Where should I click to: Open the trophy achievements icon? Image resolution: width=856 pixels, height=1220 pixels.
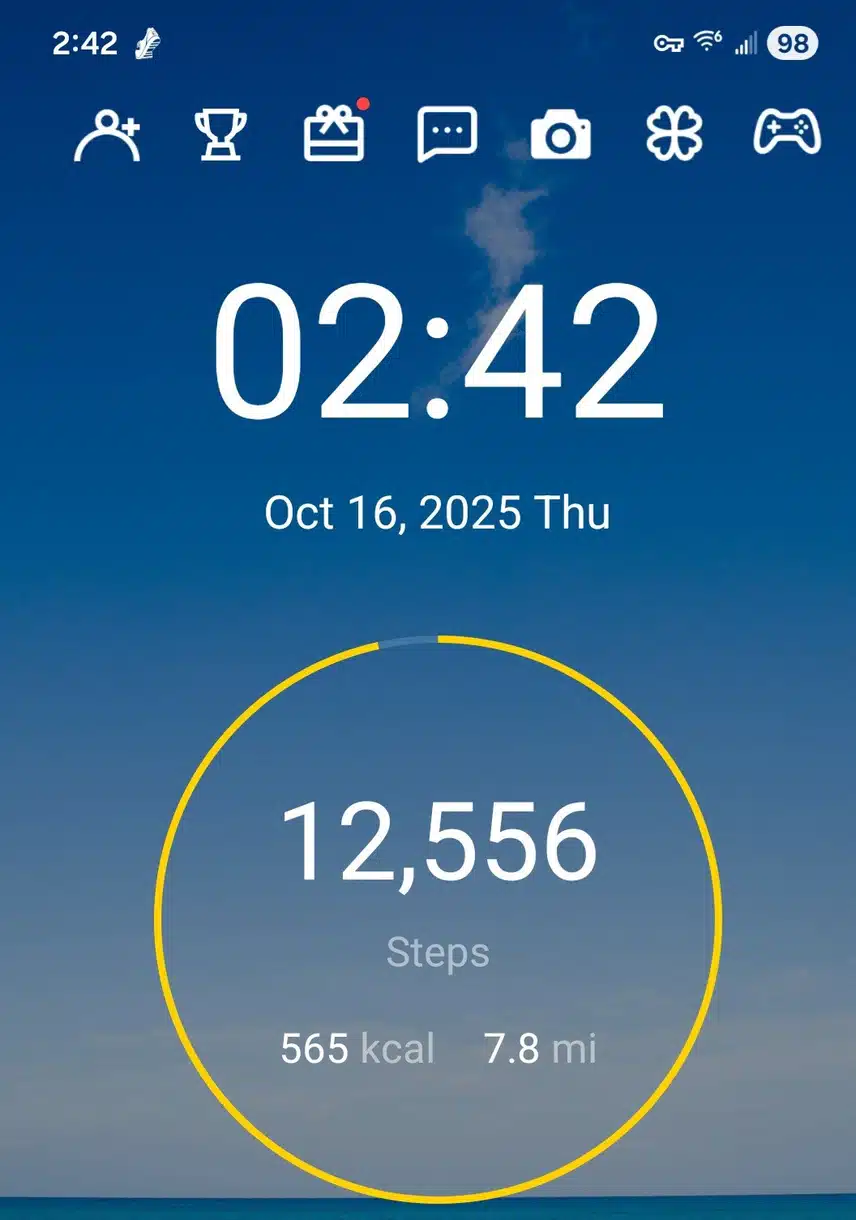point(220,135)
